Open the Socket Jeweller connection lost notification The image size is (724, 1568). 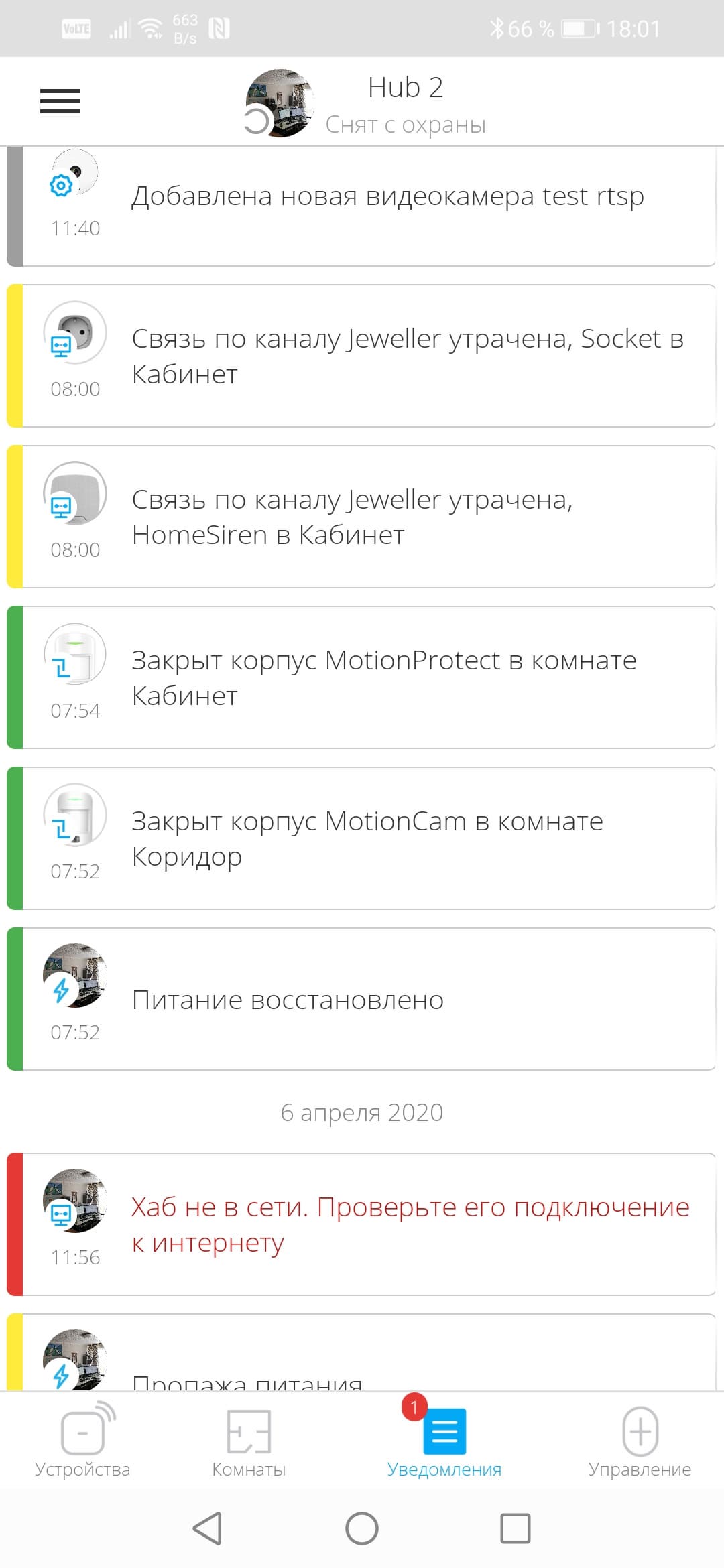tap(406, 356)
